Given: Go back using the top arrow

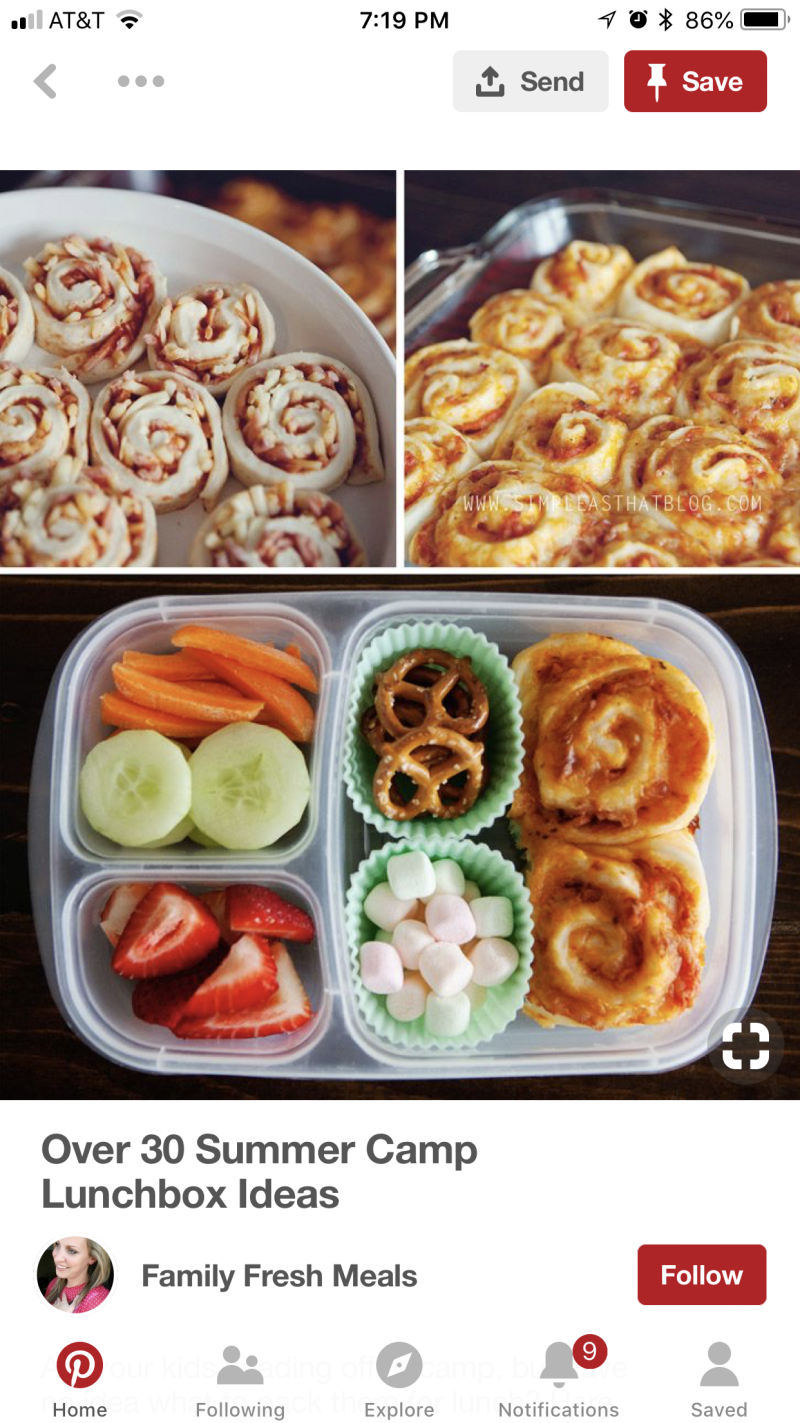Looking at the screenshot, I should (x=45, y=81).
